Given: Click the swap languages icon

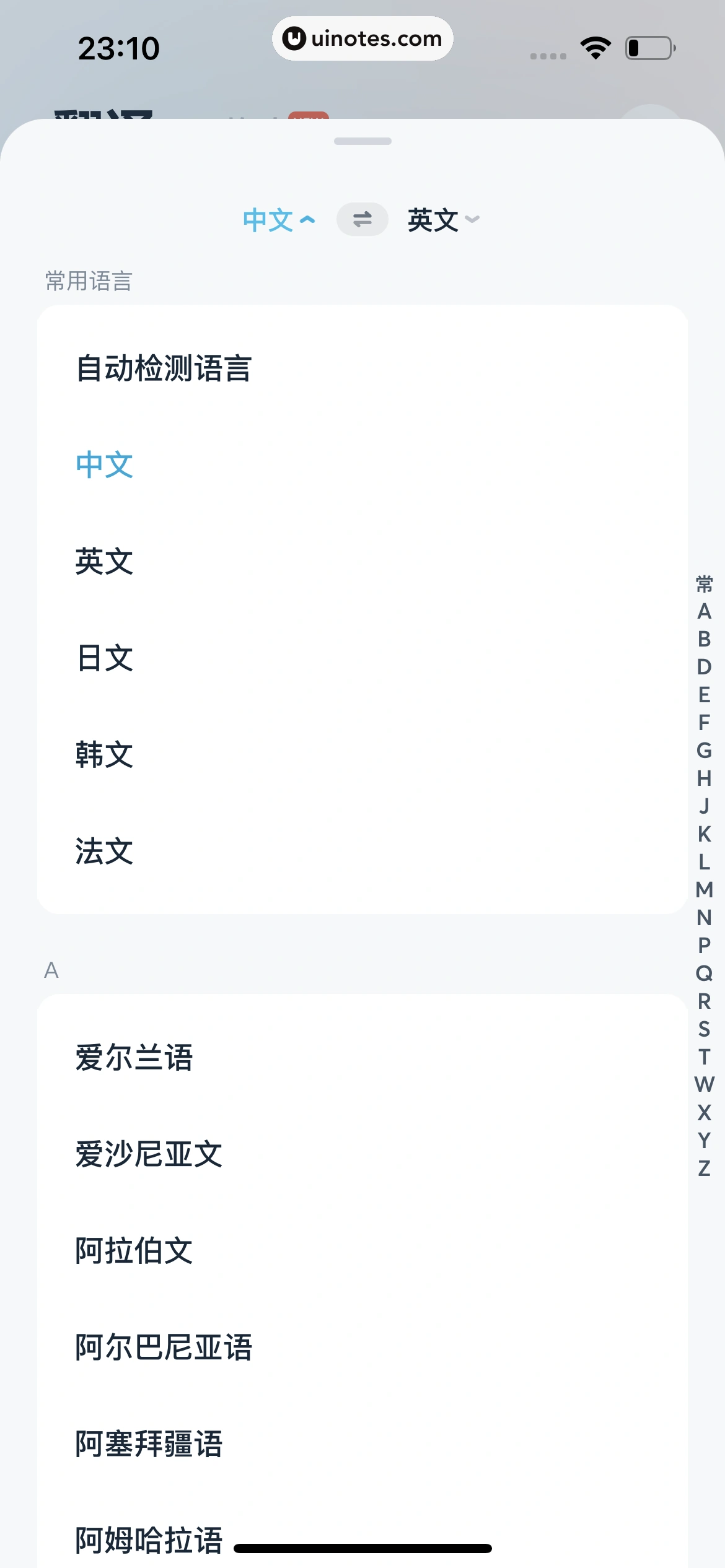Looking at the screenshot, I should click(x=362, y=220).
